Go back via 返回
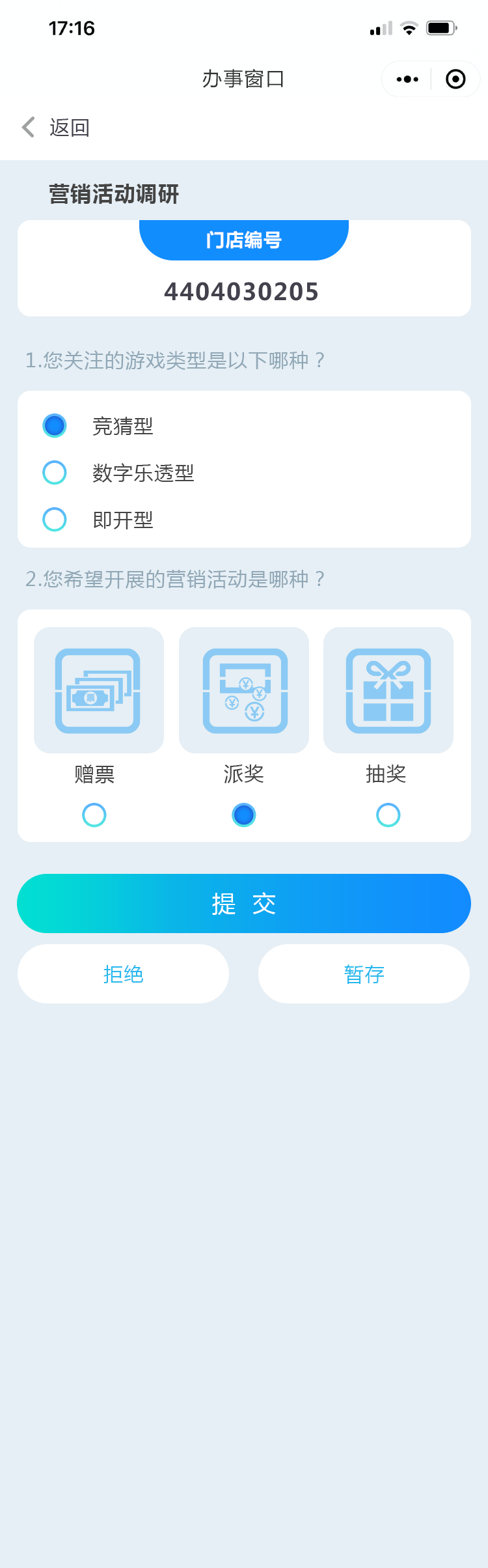Viewport: 488px width, 1568px height. click(x=56, y=128)
